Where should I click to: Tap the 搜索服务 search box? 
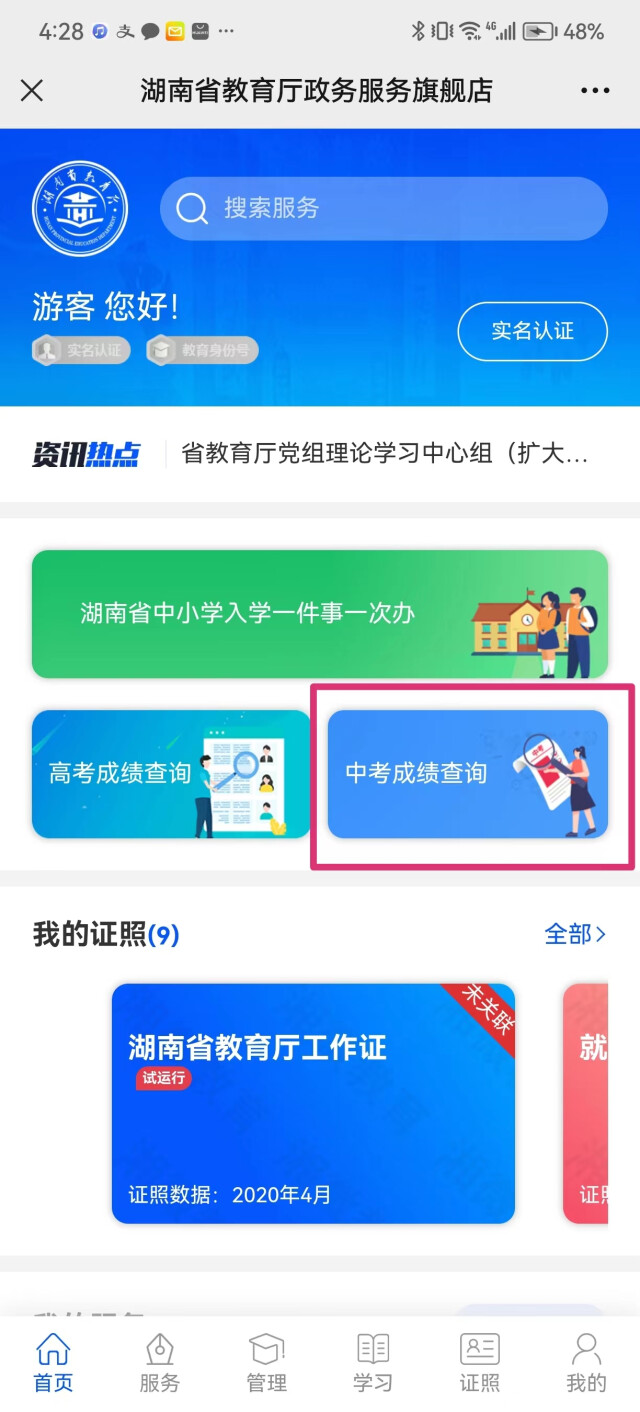[384, 208]
